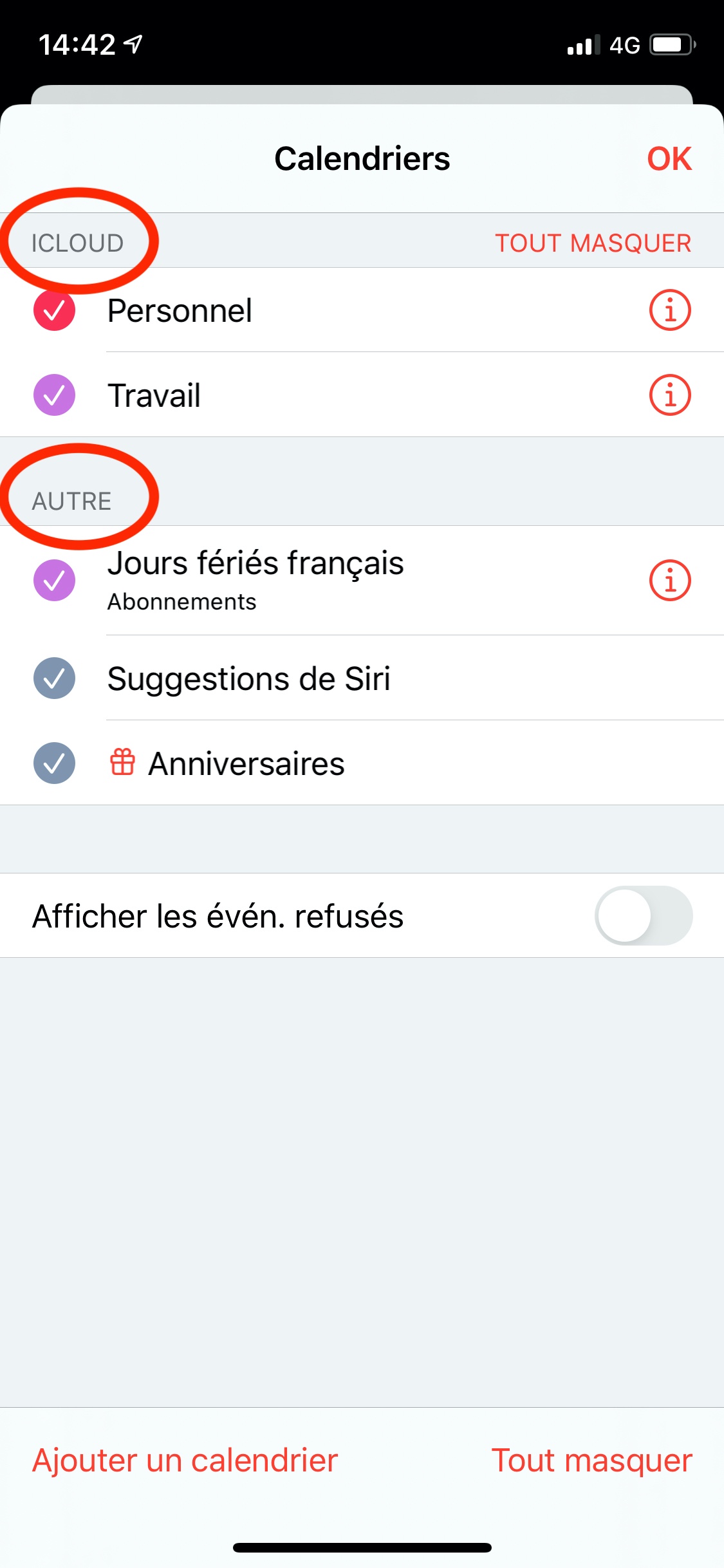Open info for the Personnel calendar
This screenshot has width=724, height=1568.
pyautogui.click(x=669, y=310)
